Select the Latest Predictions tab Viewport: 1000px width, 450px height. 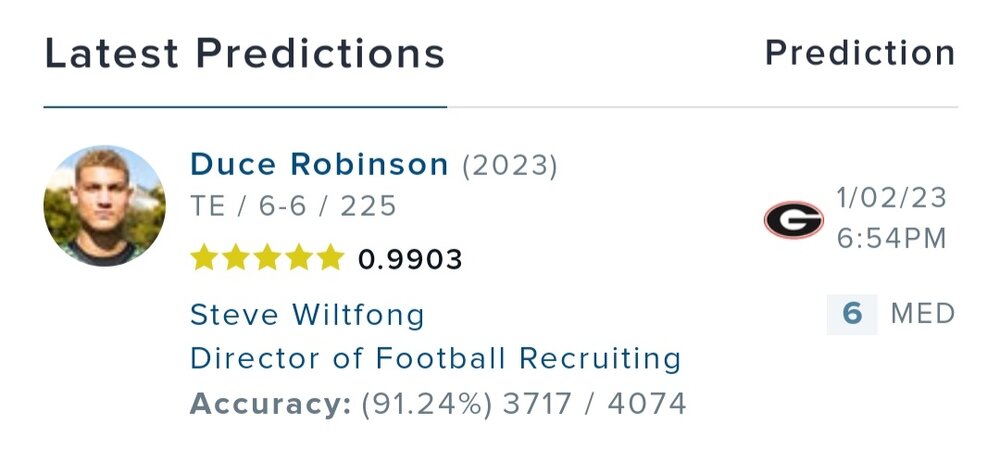pos(245,54)
